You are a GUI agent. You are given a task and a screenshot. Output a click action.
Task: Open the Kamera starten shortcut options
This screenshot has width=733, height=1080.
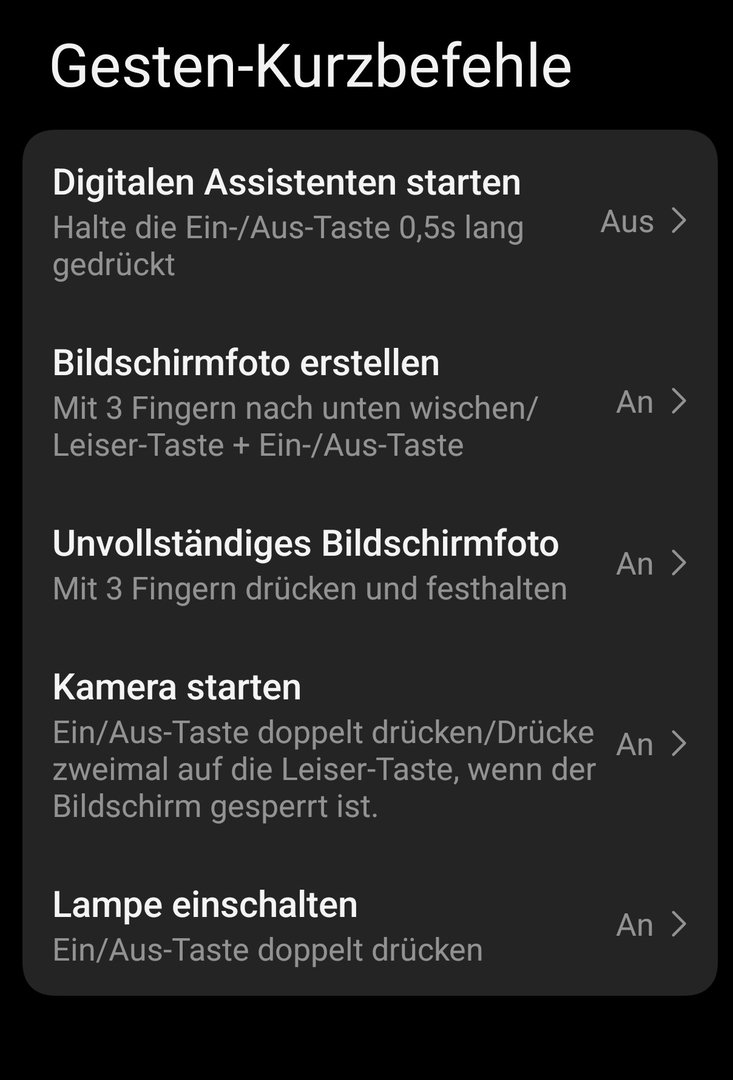(368, 745)
